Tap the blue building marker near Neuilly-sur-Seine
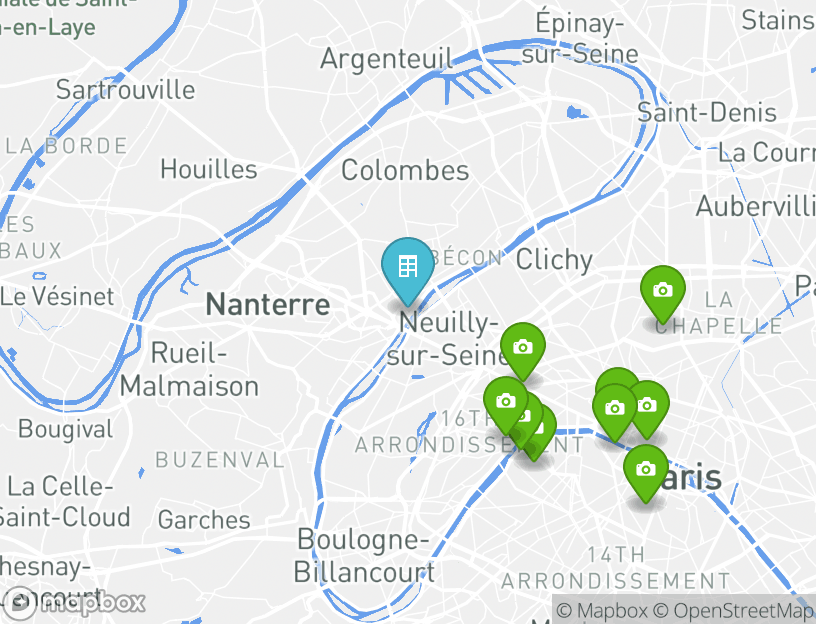Viewport: 816px width, 624px height. coord(407,268)
